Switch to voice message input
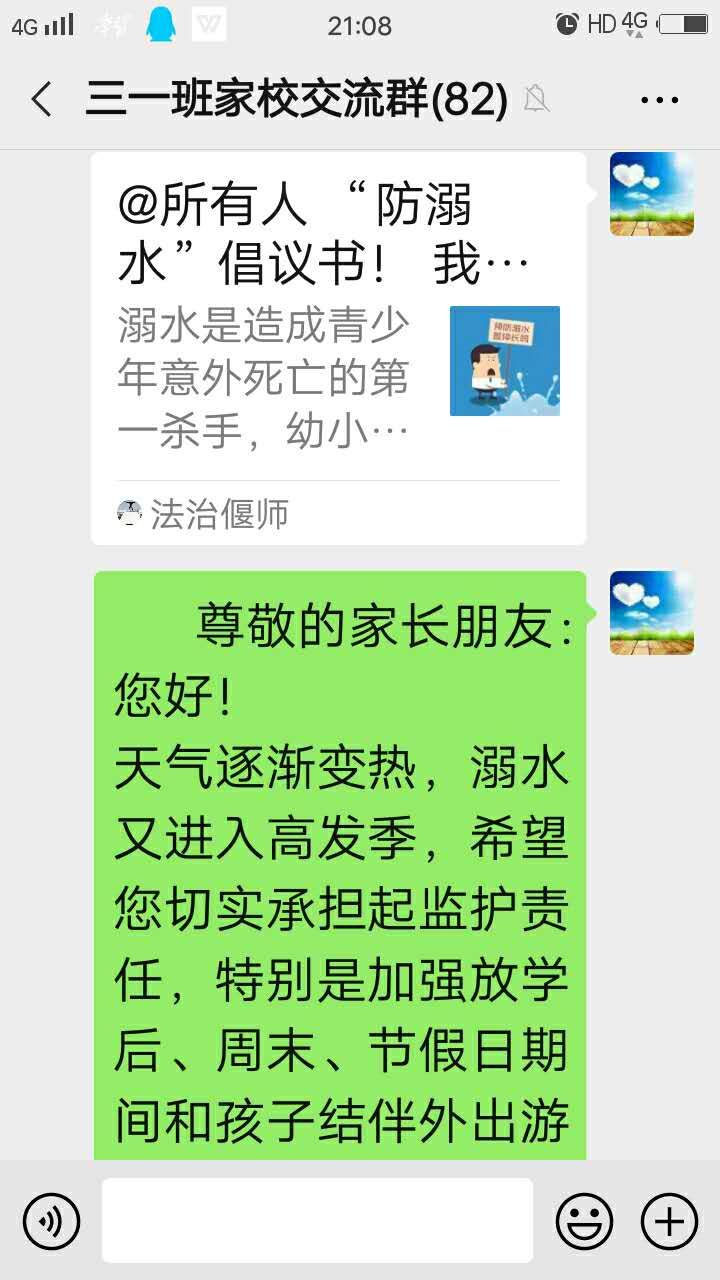 click(x=51, y=1221)
